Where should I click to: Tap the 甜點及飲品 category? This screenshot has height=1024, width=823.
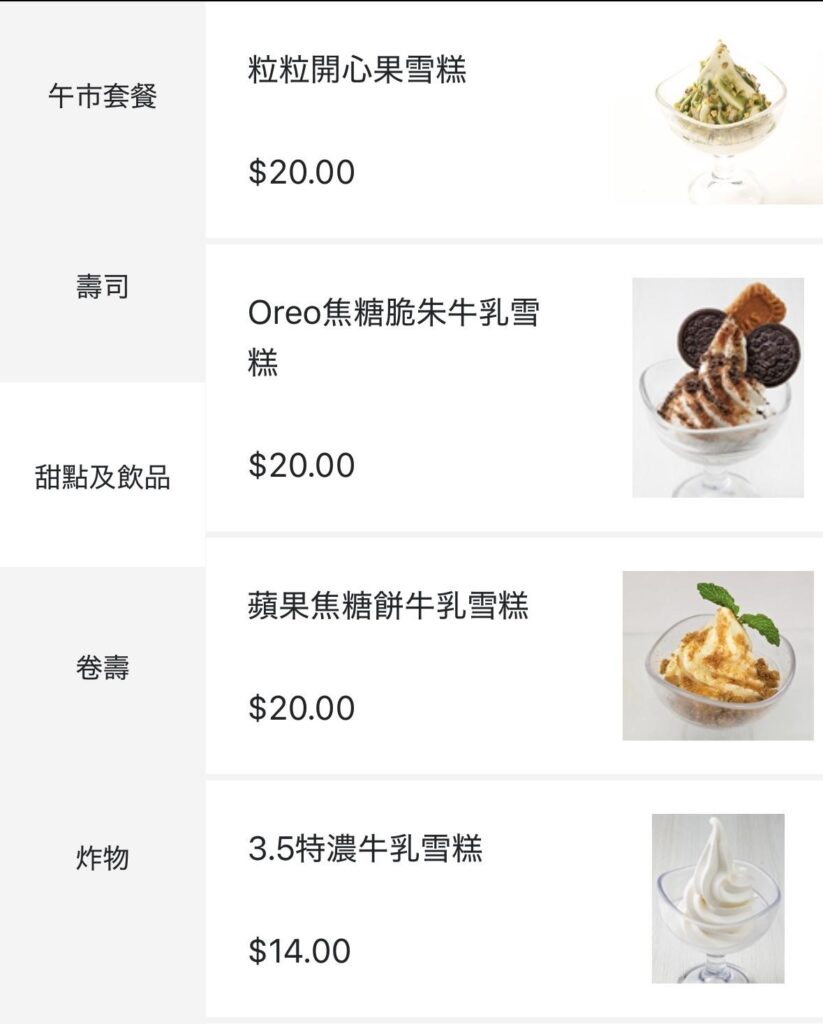(102, 477)
